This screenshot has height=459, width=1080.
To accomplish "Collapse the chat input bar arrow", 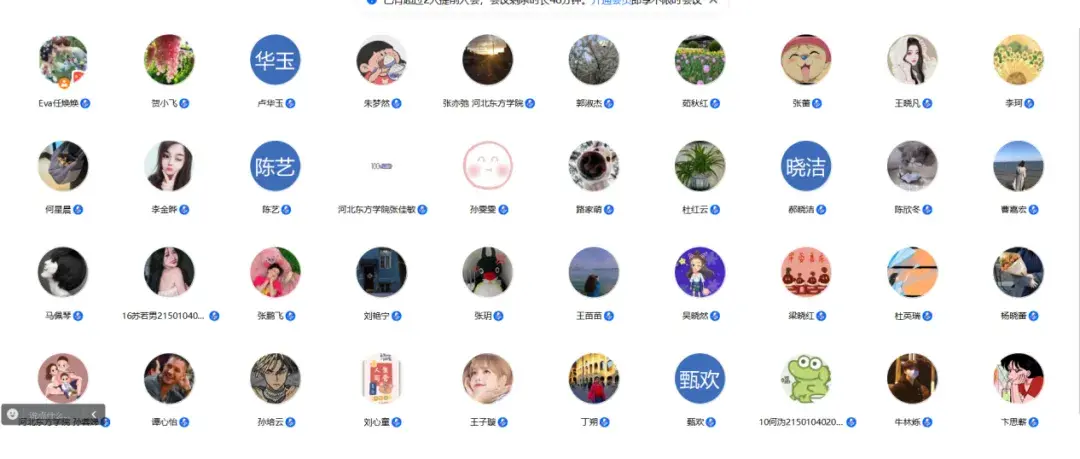I will click(x=94, y=414).
